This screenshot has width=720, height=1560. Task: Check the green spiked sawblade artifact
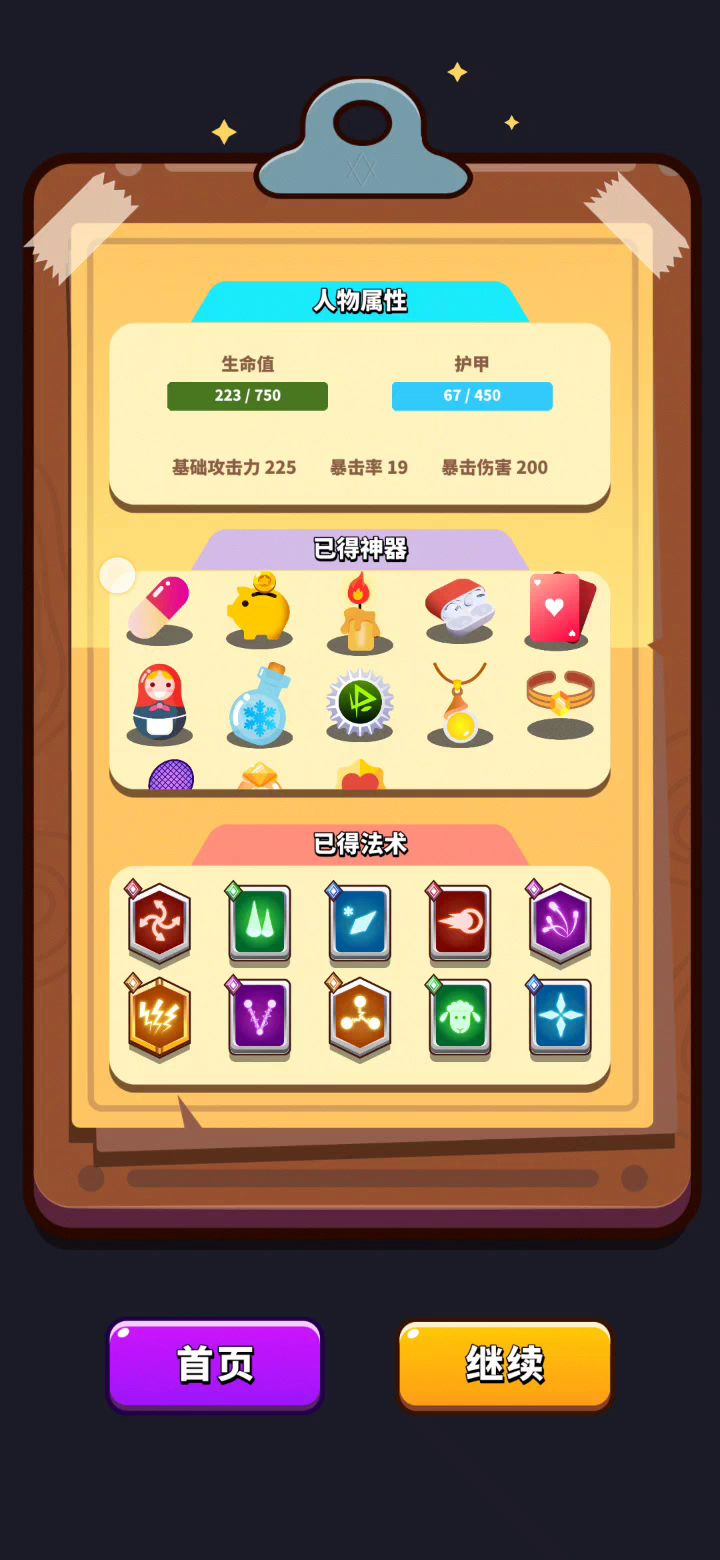(359, 702)
